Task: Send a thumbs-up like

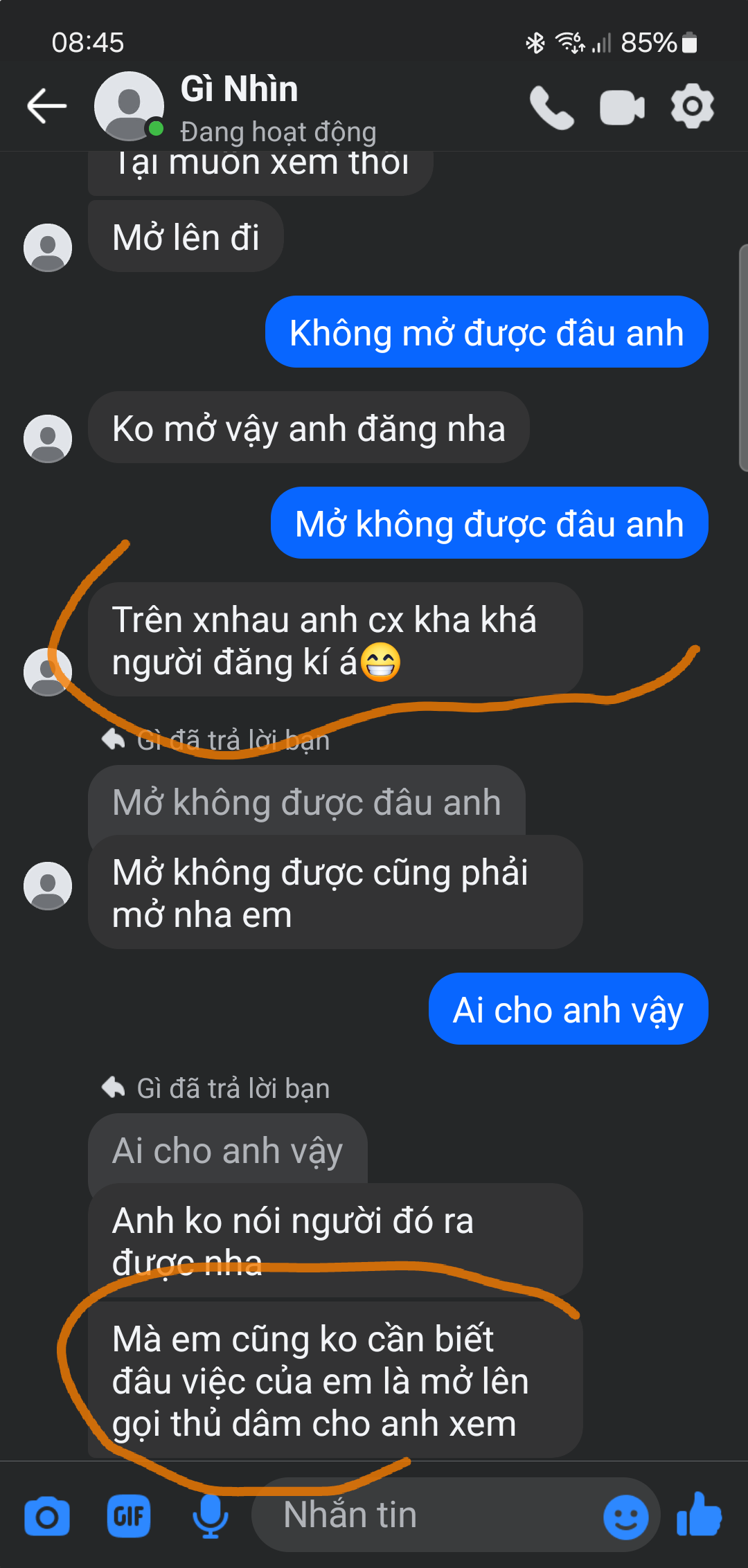Action: tap(700, 1515)
